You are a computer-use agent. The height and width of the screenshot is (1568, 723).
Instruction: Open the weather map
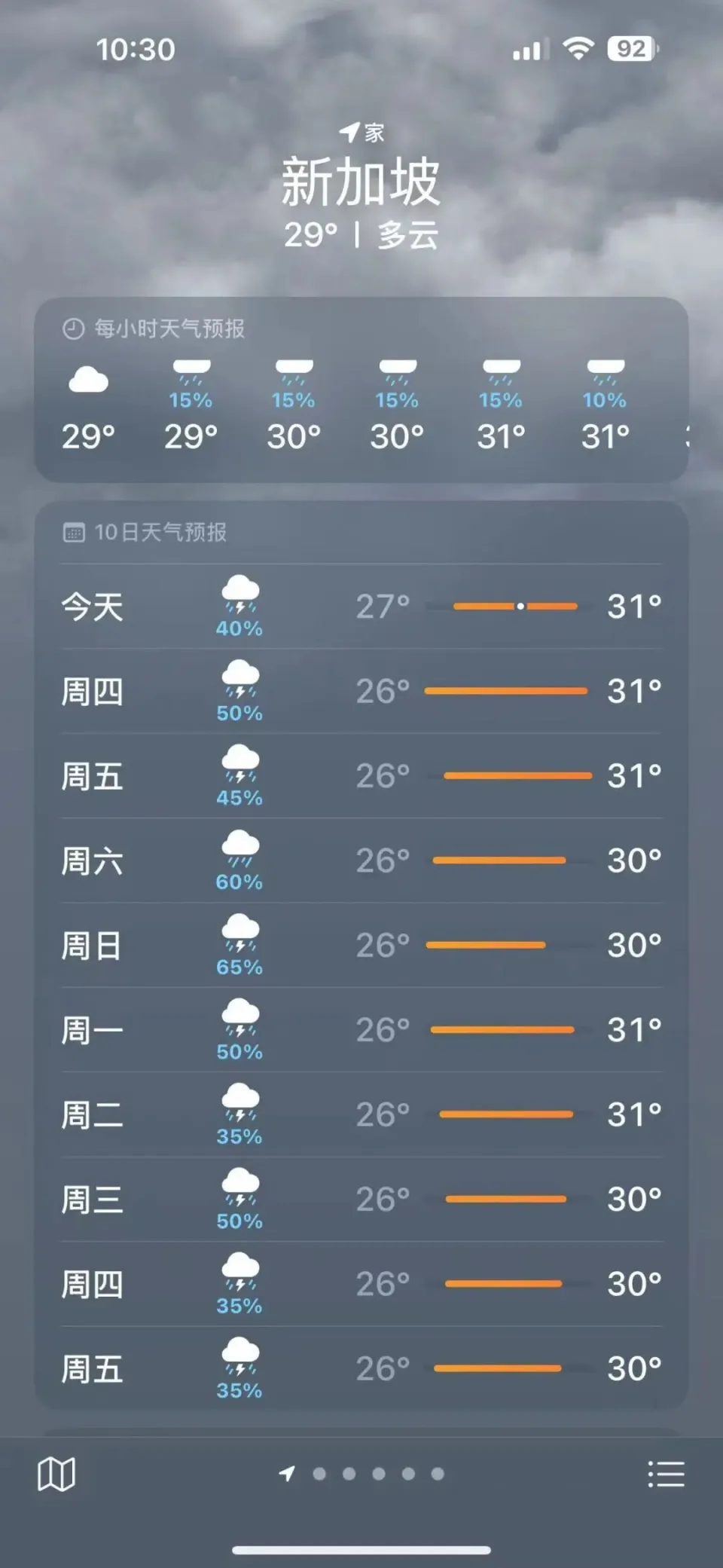coord(56,1474)
